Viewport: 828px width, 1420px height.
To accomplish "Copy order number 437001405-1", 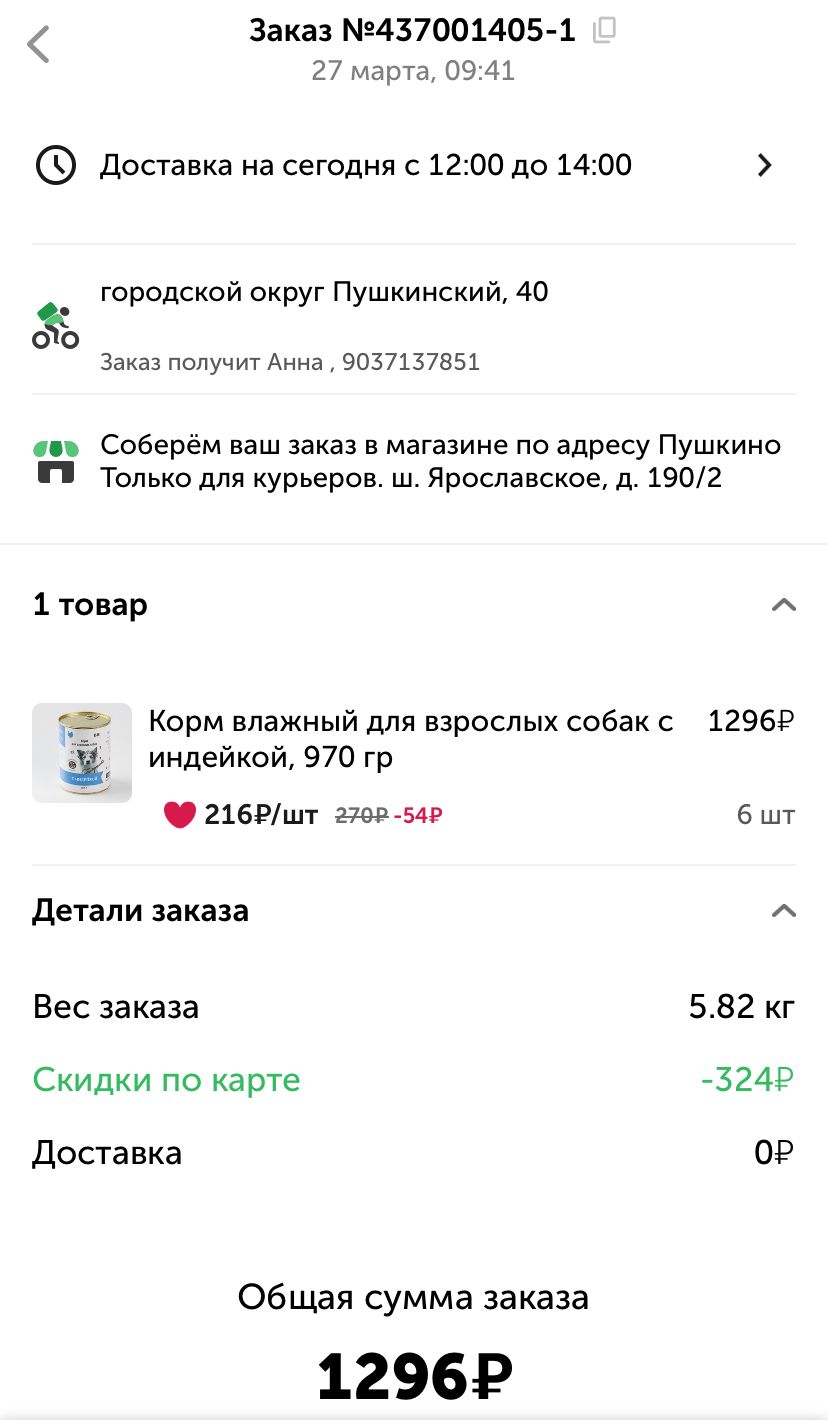I will click(604, 31).
